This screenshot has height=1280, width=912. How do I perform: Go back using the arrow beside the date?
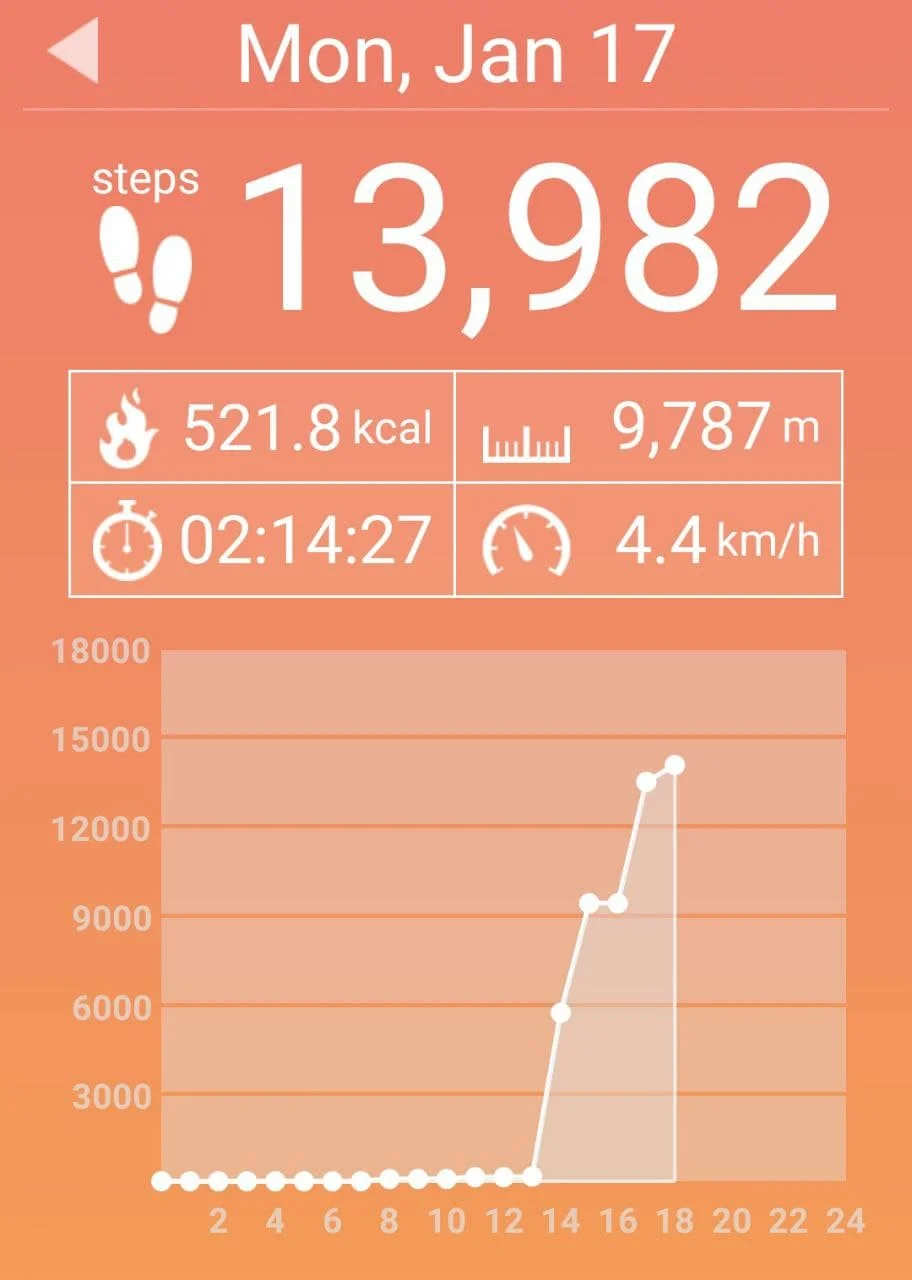pyautogui.click(x=75, y=52)
